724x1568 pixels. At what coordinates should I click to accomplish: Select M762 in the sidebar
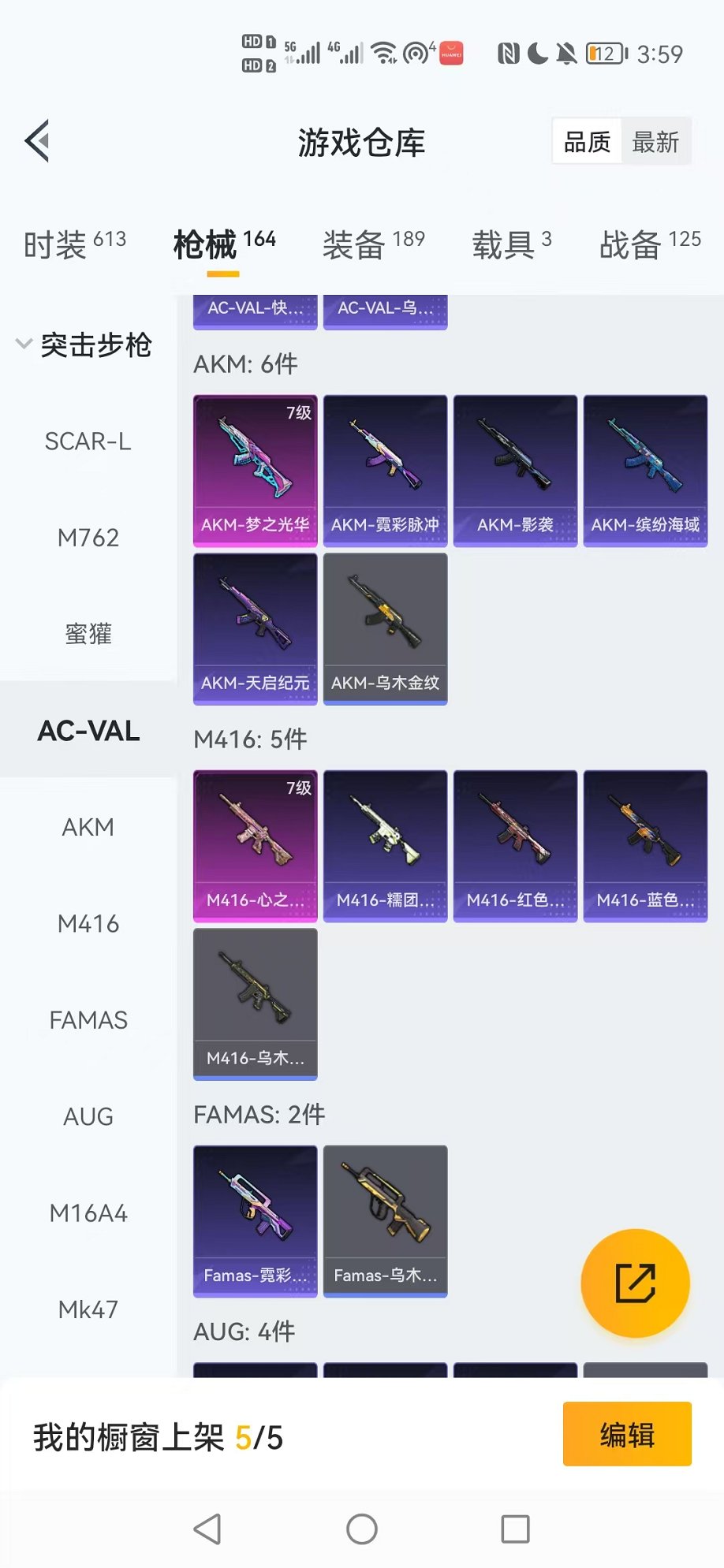(x=88, y=538)
